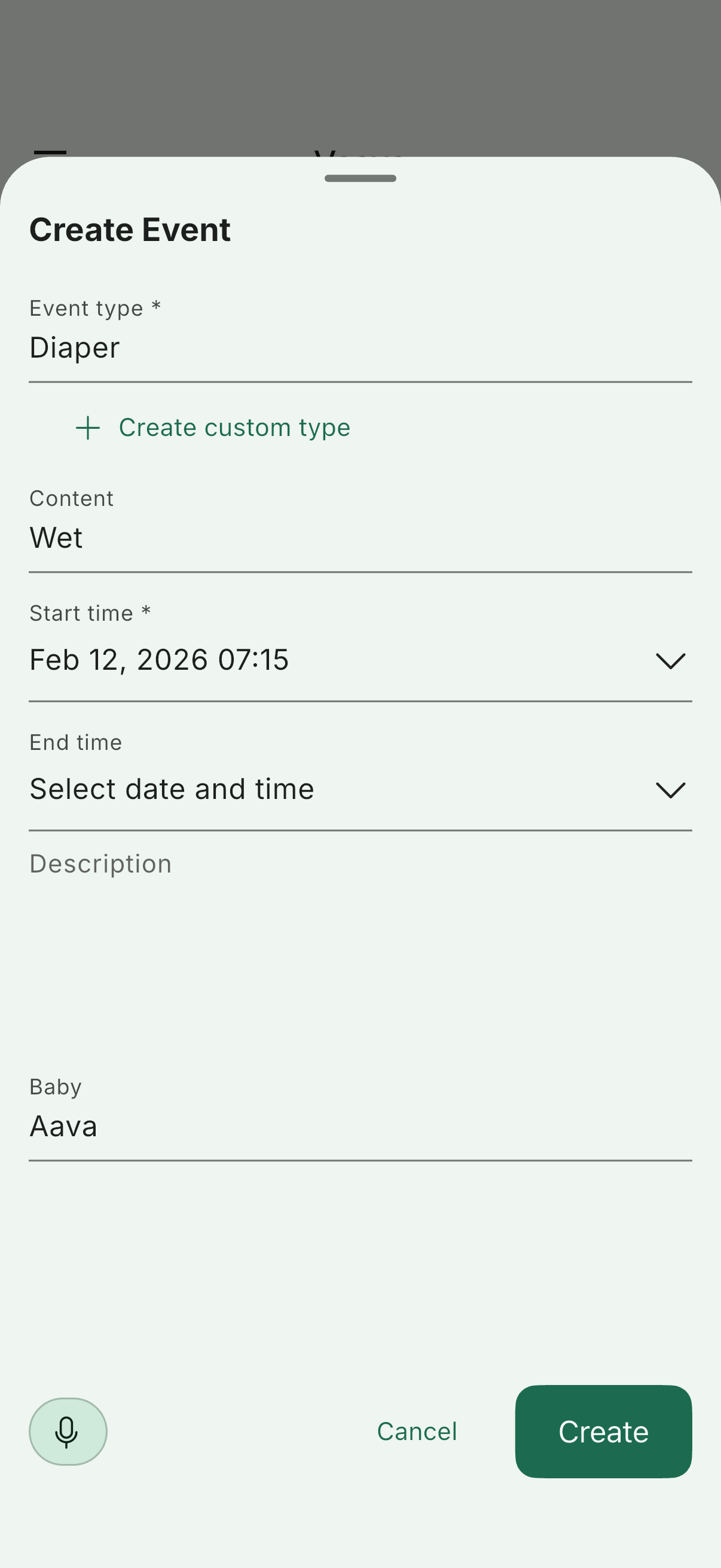Image resolution: width=721 pixels, height=1568 pixels.
Task: Click the Create custom type link
Action: [x=235, y=427]
